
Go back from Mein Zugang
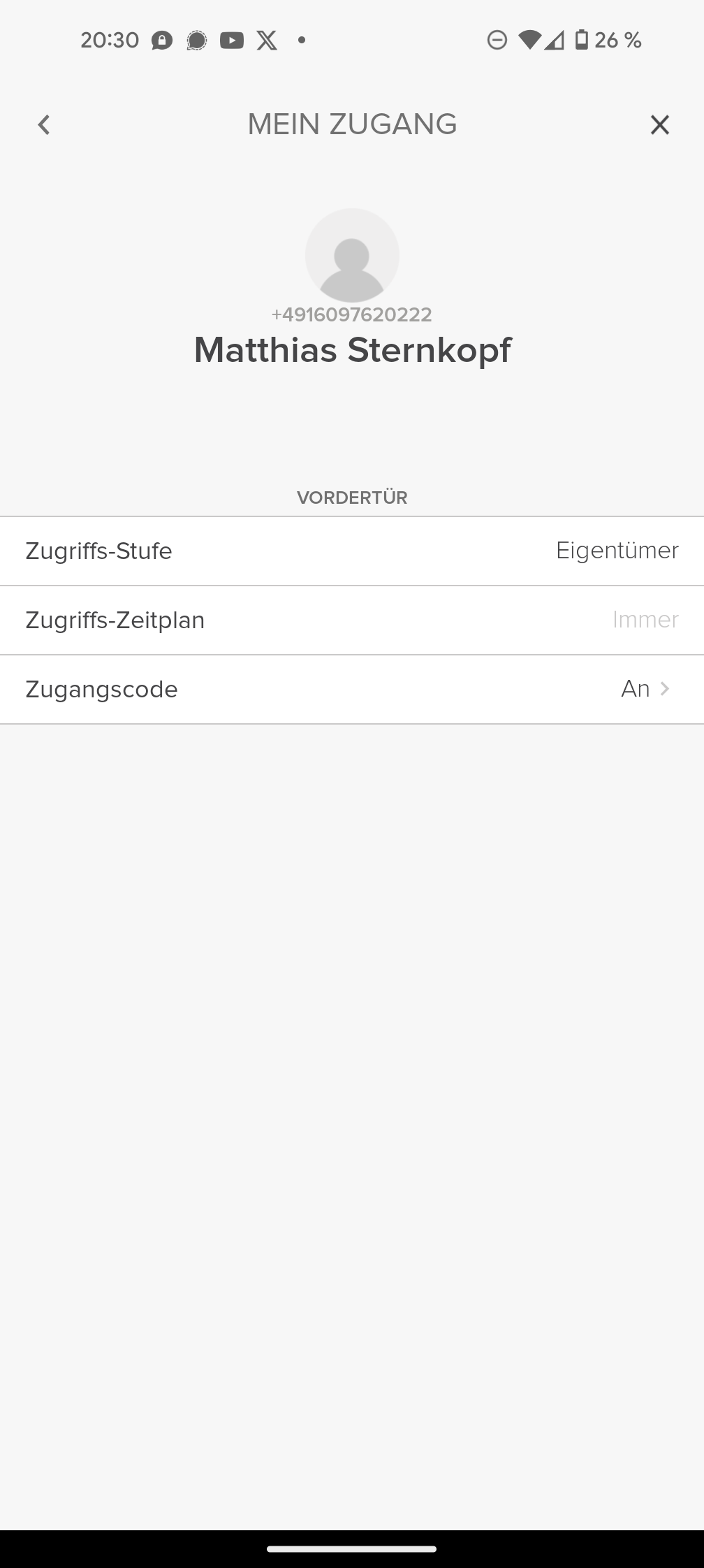[x=44, y=125]
